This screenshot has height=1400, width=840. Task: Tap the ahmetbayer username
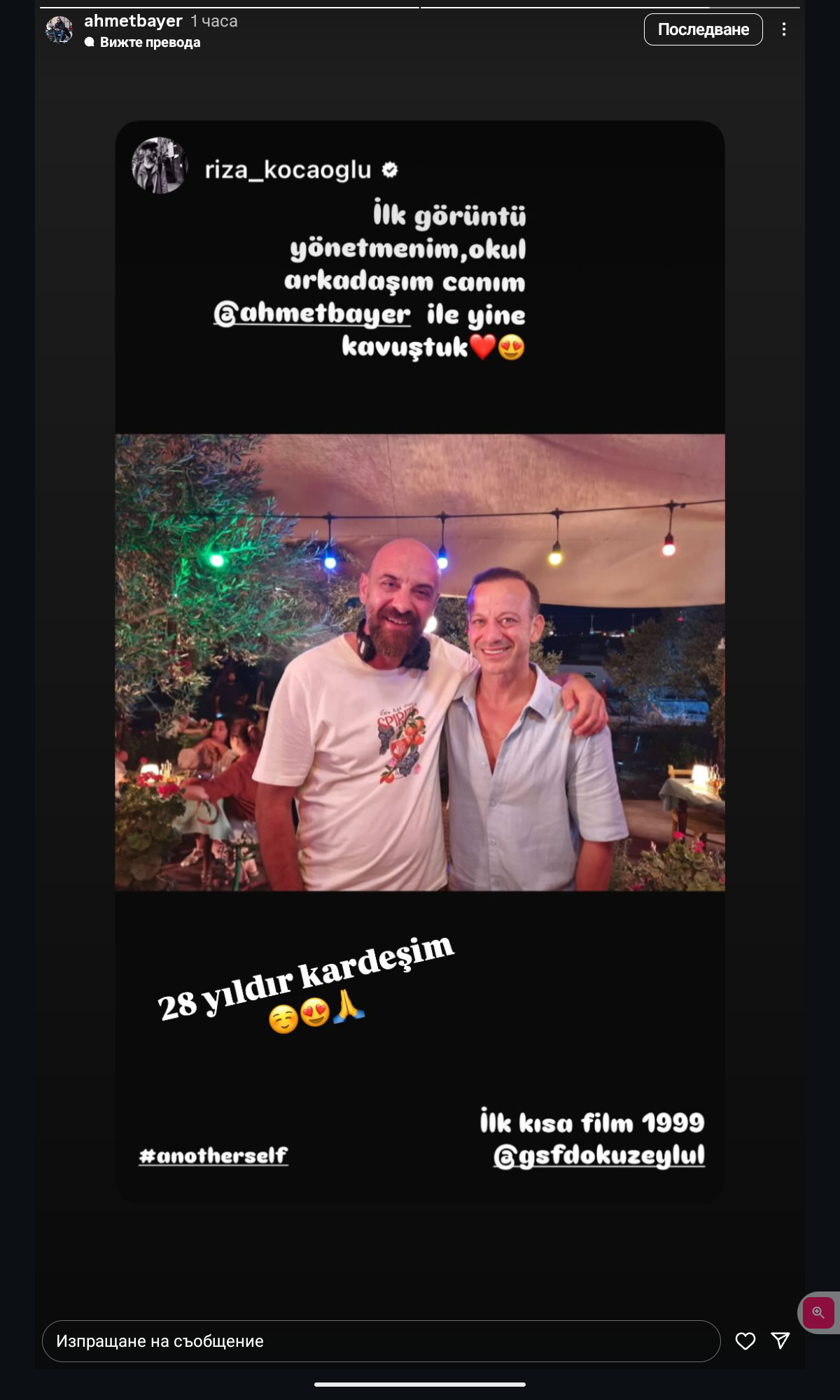click(133, 21)
